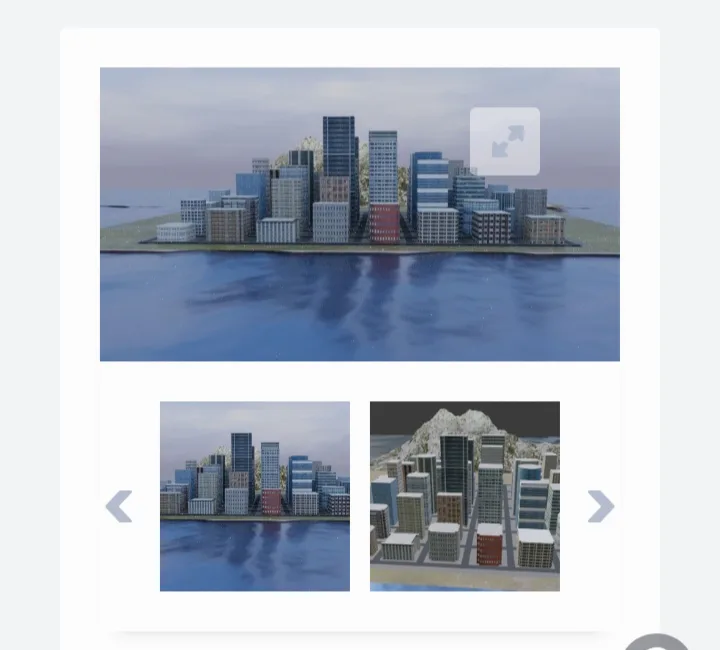This screenshot has width=720, height=650.
Task: Expand the main city image to fullscreen
Action: click(505, 141)
